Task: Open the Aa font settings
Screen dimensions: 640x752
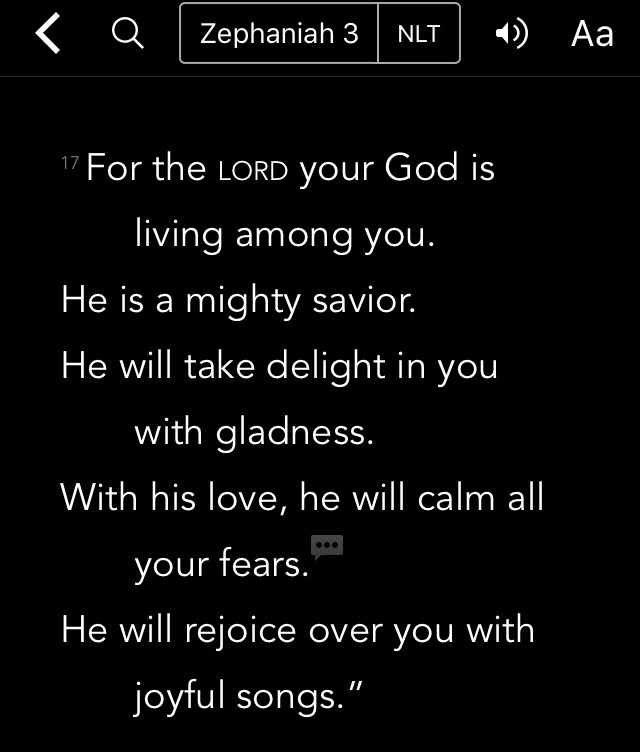Action: [592, 34]
